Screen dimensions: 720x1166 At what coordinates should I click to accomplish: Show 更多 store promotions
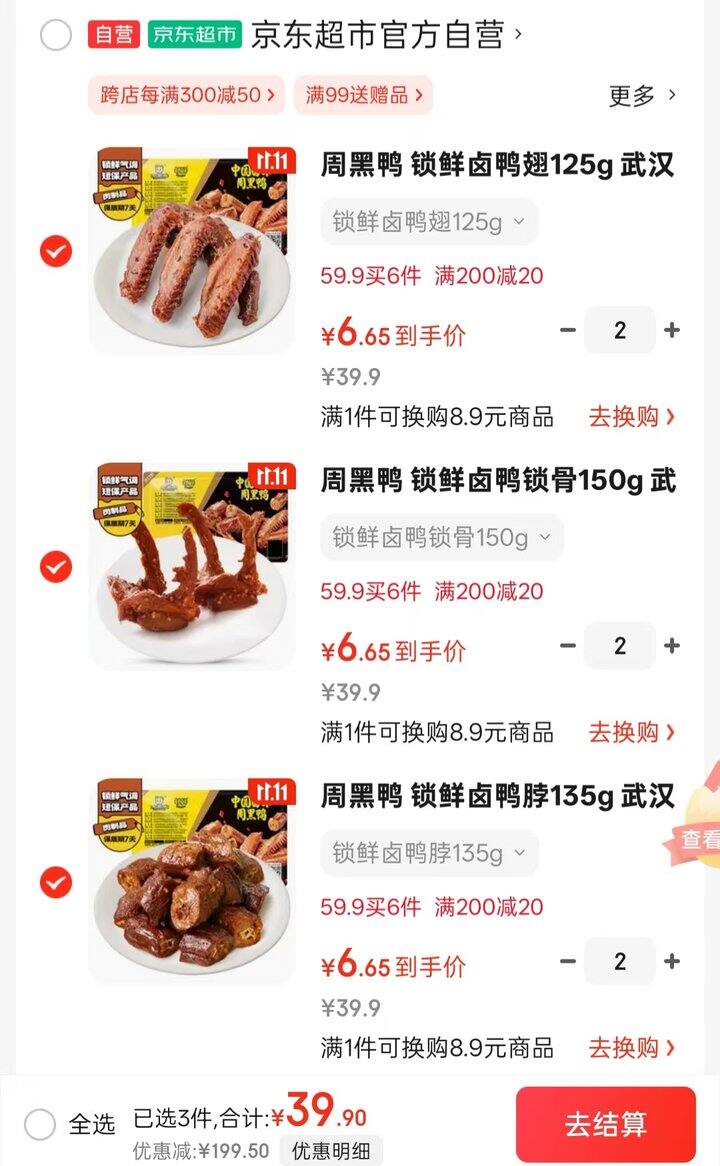642,95
